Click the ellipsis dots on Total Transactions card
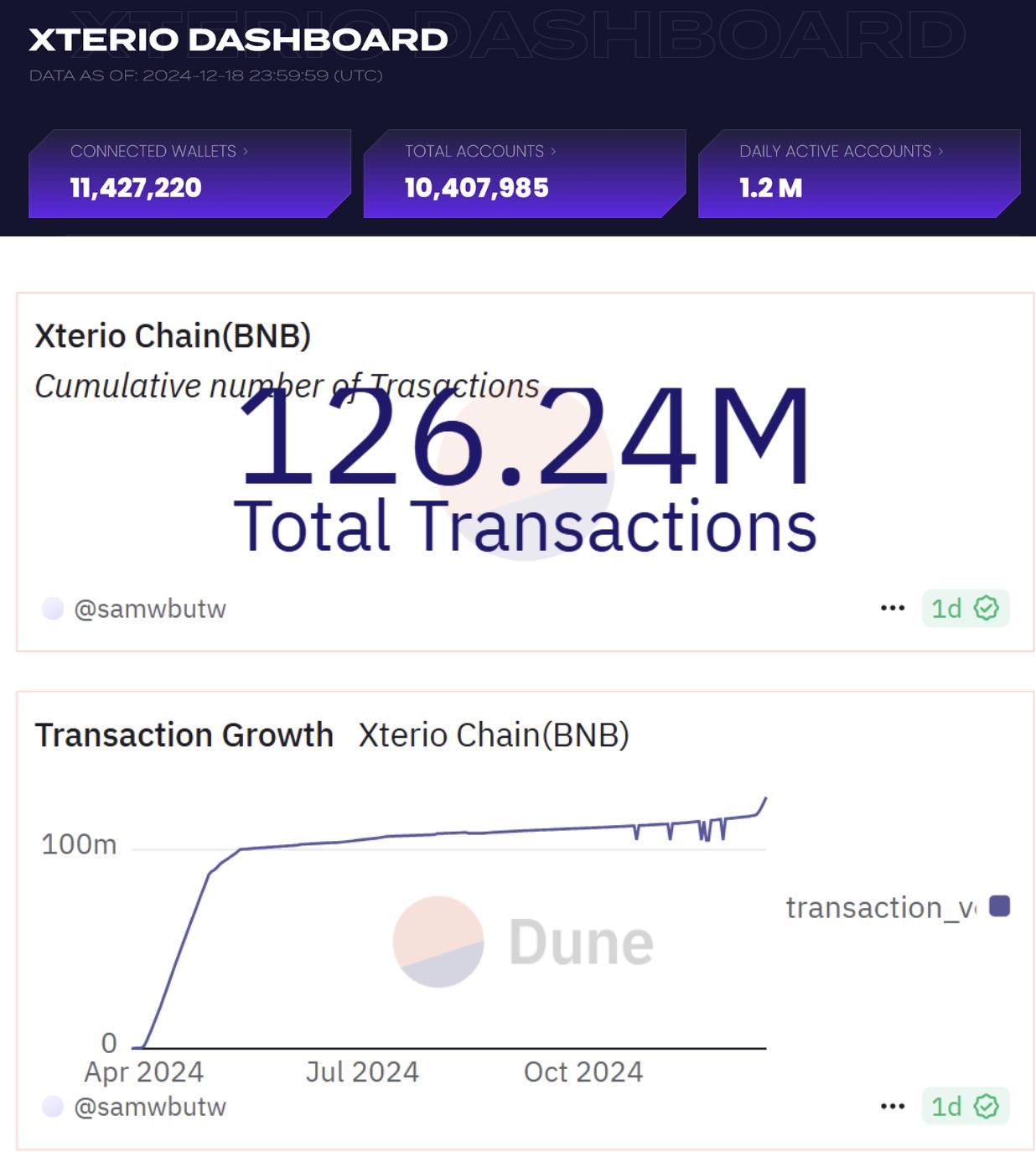 893,606
